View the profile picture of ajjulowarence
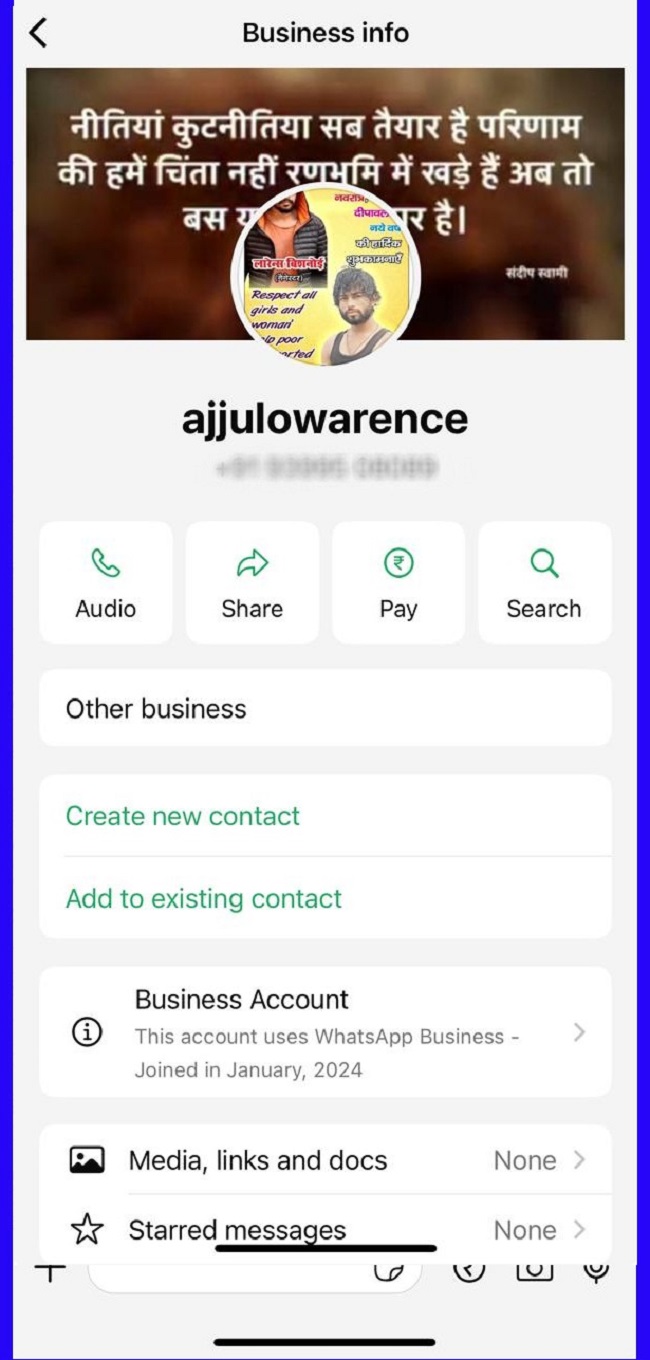Image resolution: width=650 pixels, height=1360 pixels. pos(326,275)
